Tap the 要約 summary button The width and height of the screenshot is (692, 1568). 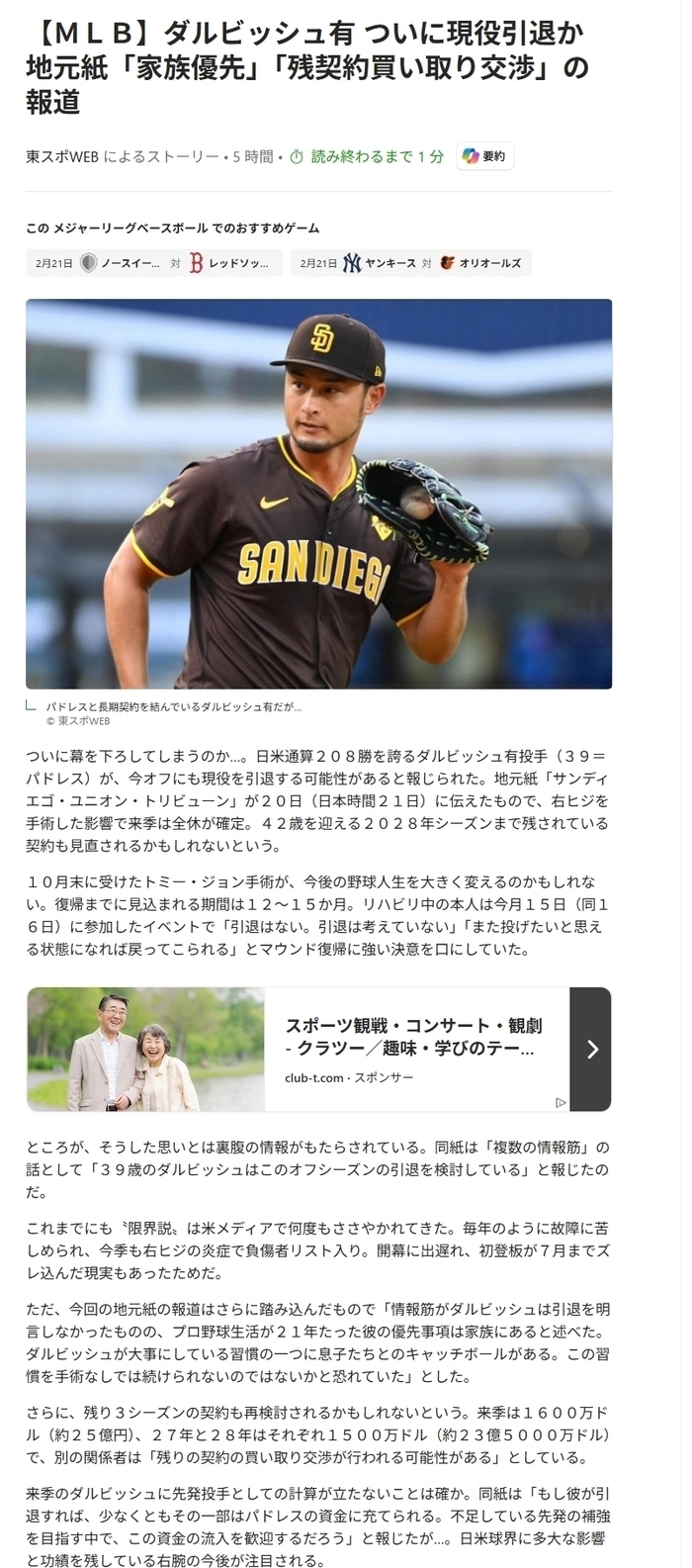[x=484, y=156]
